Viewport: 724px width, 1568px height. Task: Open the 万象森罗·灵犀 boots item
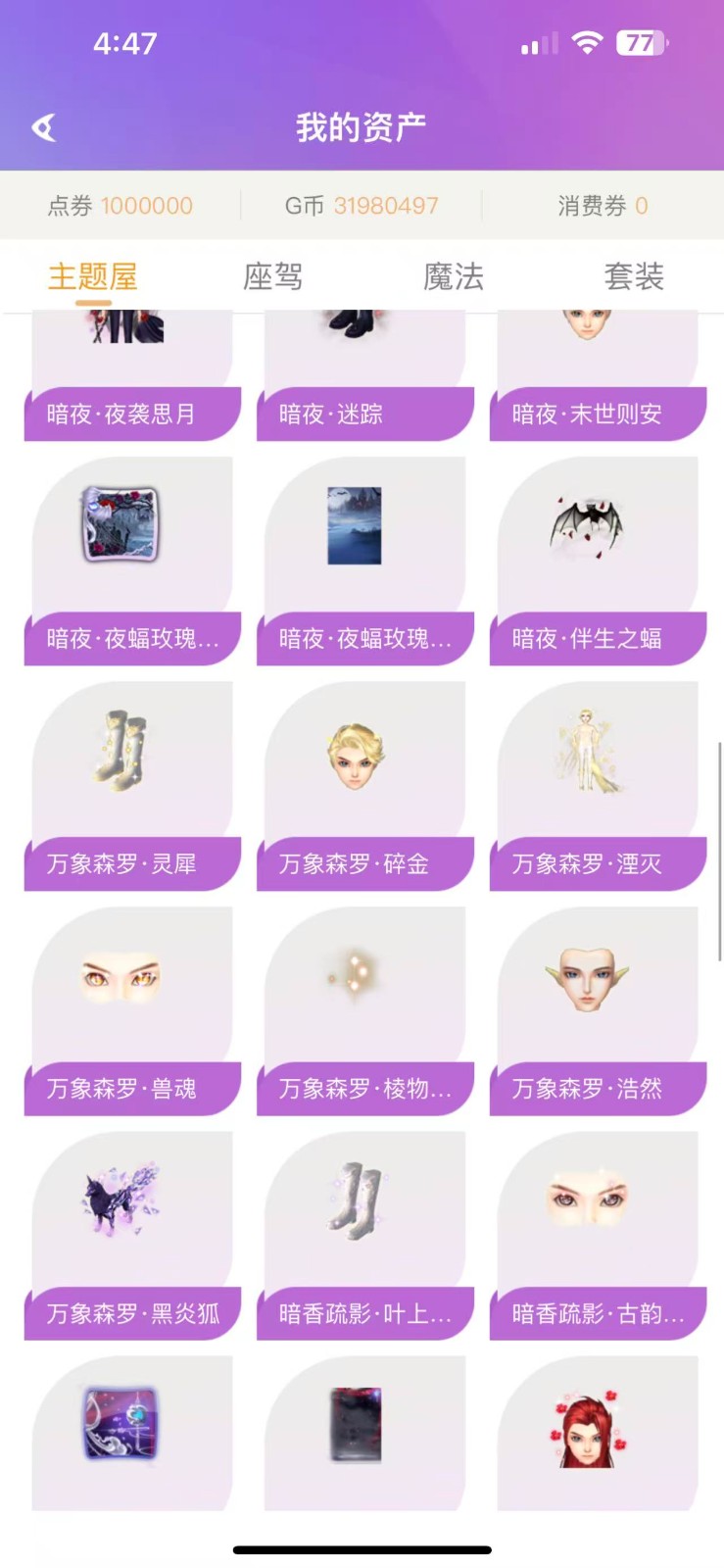point(132,786)
